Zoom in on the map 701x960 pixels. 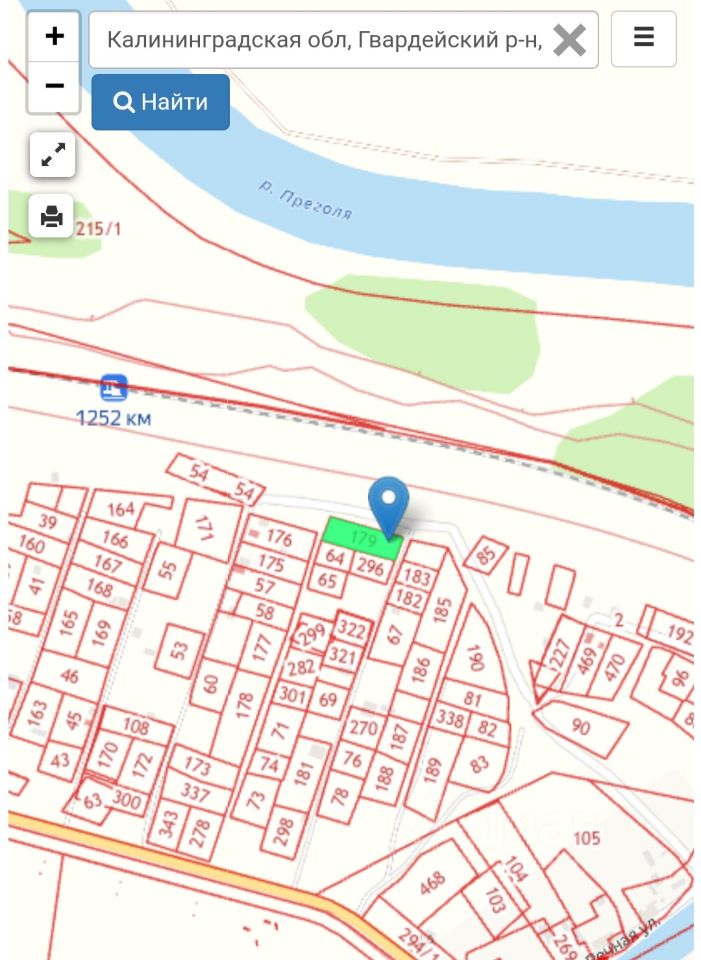pos(54,37)
